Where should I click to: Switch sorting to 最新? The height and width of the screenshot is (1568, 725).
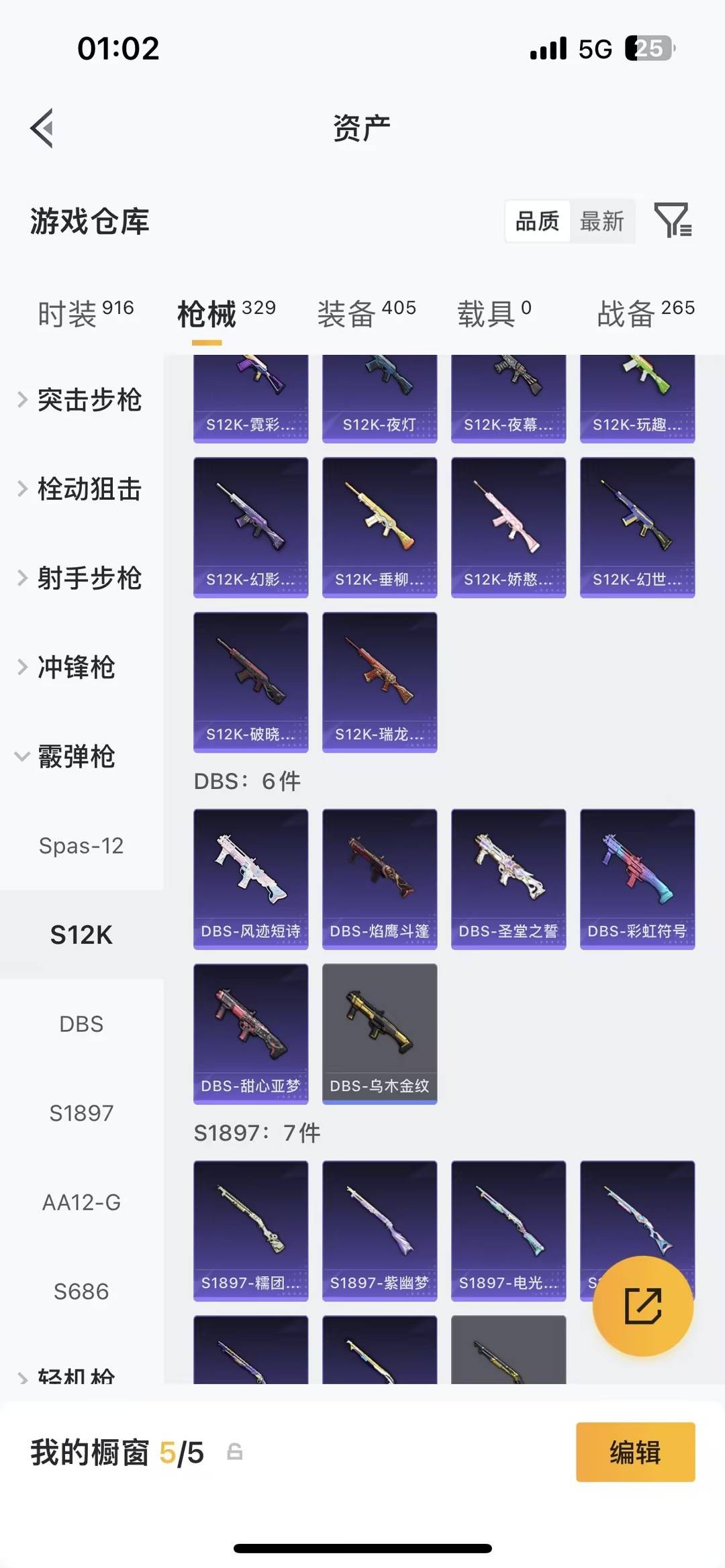[x=602, y=221]
